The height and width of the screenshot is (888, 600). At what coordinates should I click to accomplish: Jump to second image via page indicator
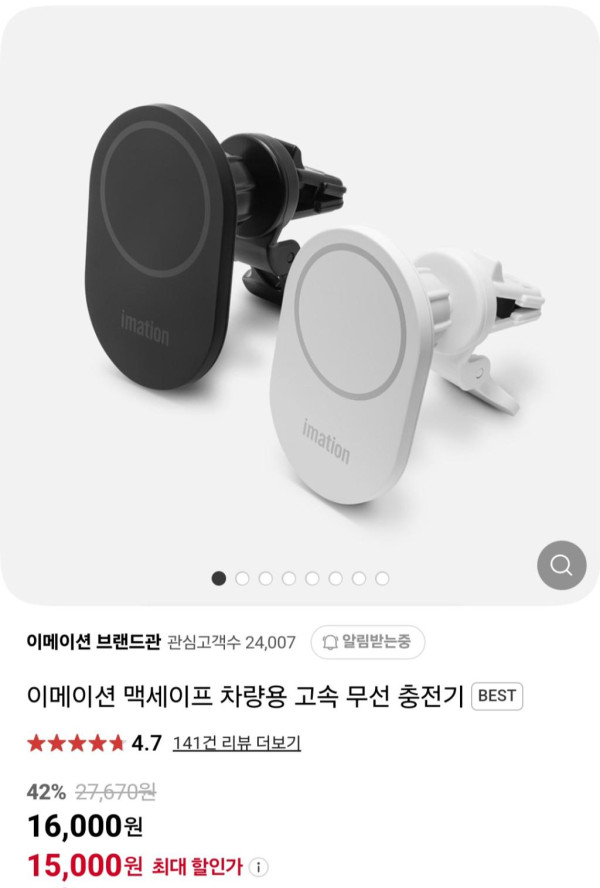pyautogui.click(x=242, y=578)
